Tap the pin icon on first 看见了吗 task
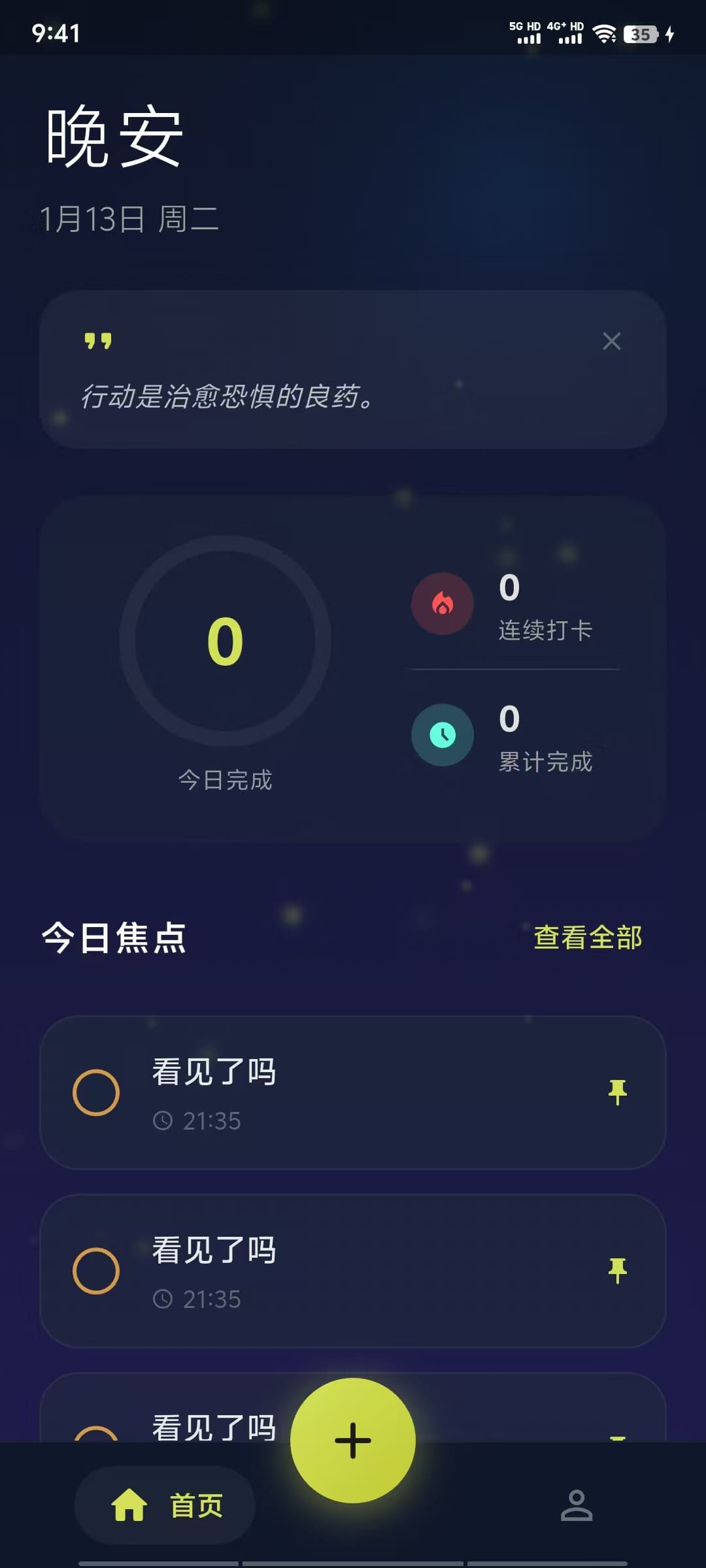Screen dimensions: 706x1568 pyautogui.click(x=617, y=1090)
